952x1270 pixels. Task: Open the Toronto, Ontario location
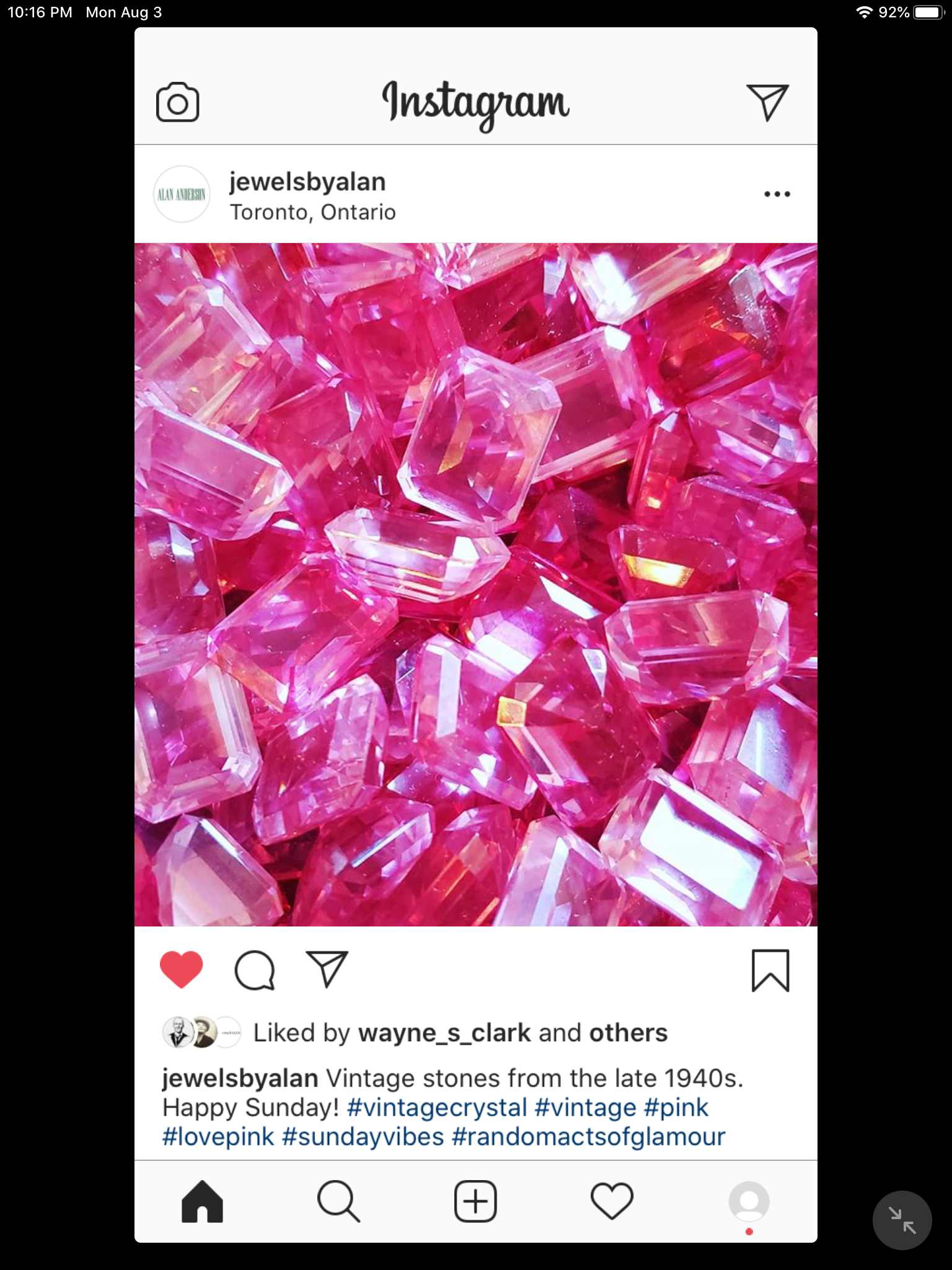(312, 212)
